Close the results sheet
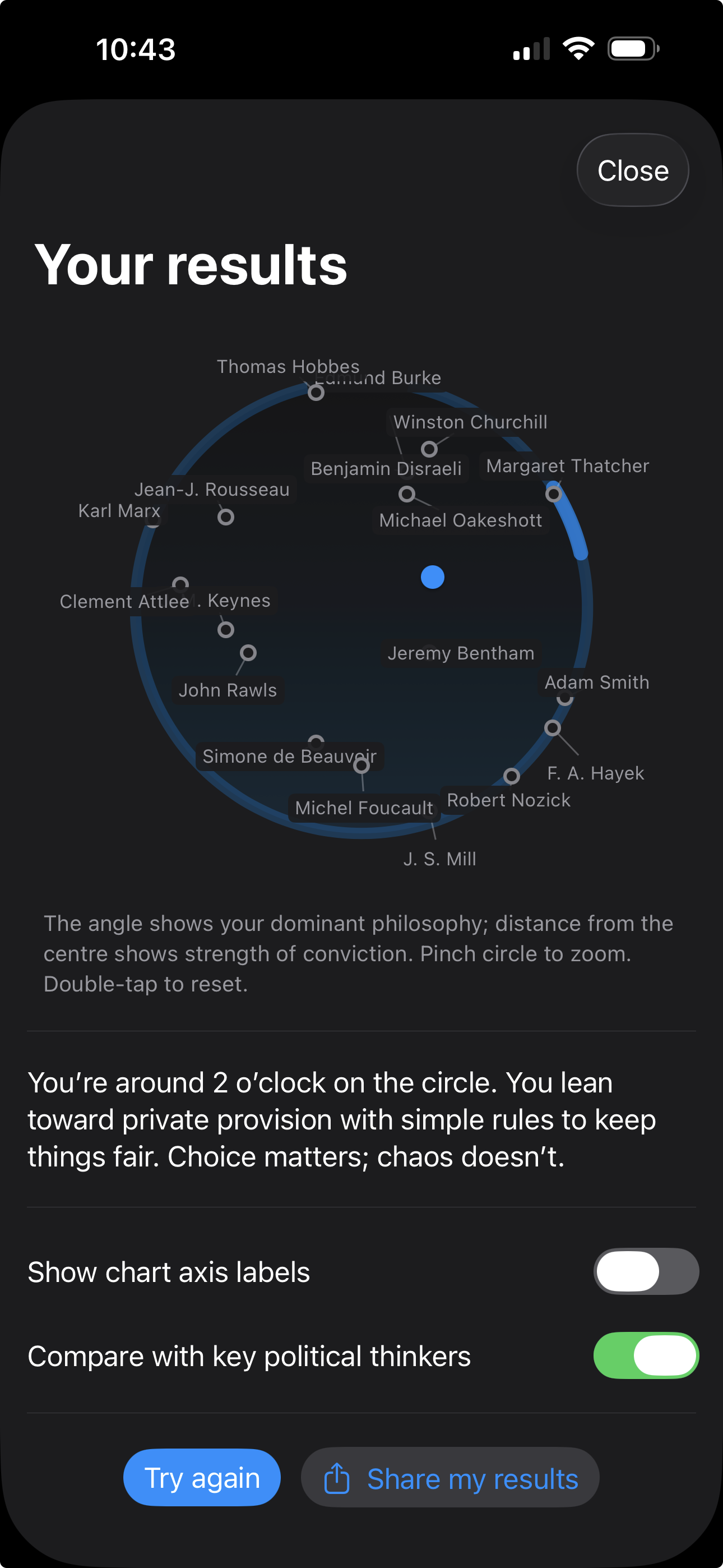Image resolution: width=723 pixels, height=1568 pixels. tap(632, 170)
